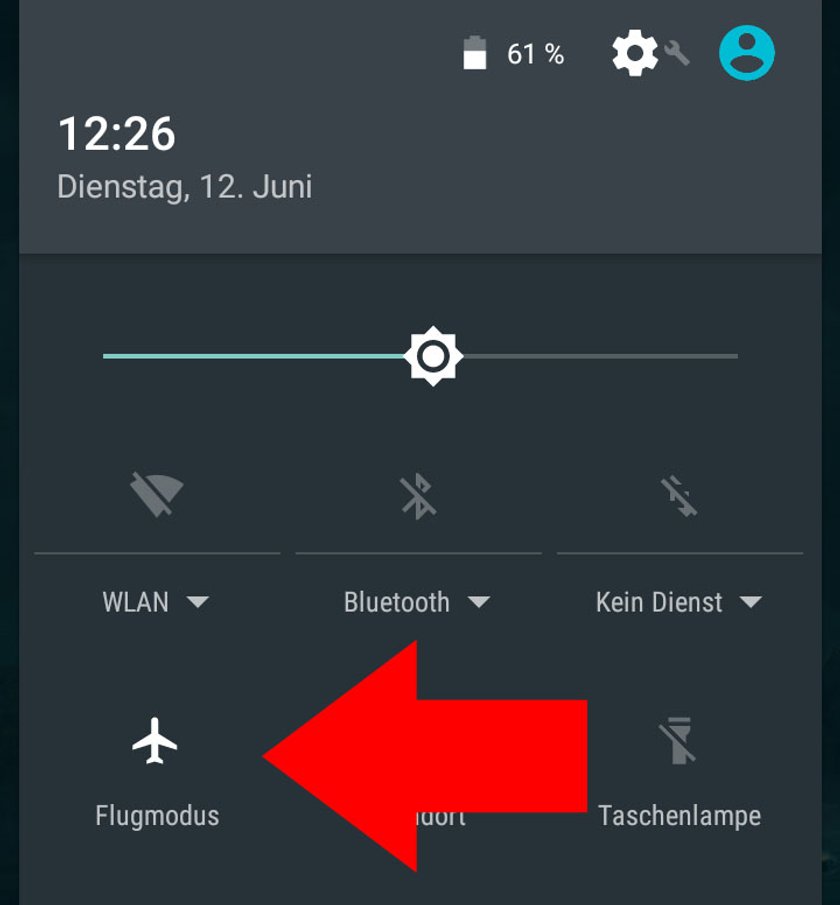Open the user profile avatar
The width and height of the screenshot is (840, 905).
746,52
